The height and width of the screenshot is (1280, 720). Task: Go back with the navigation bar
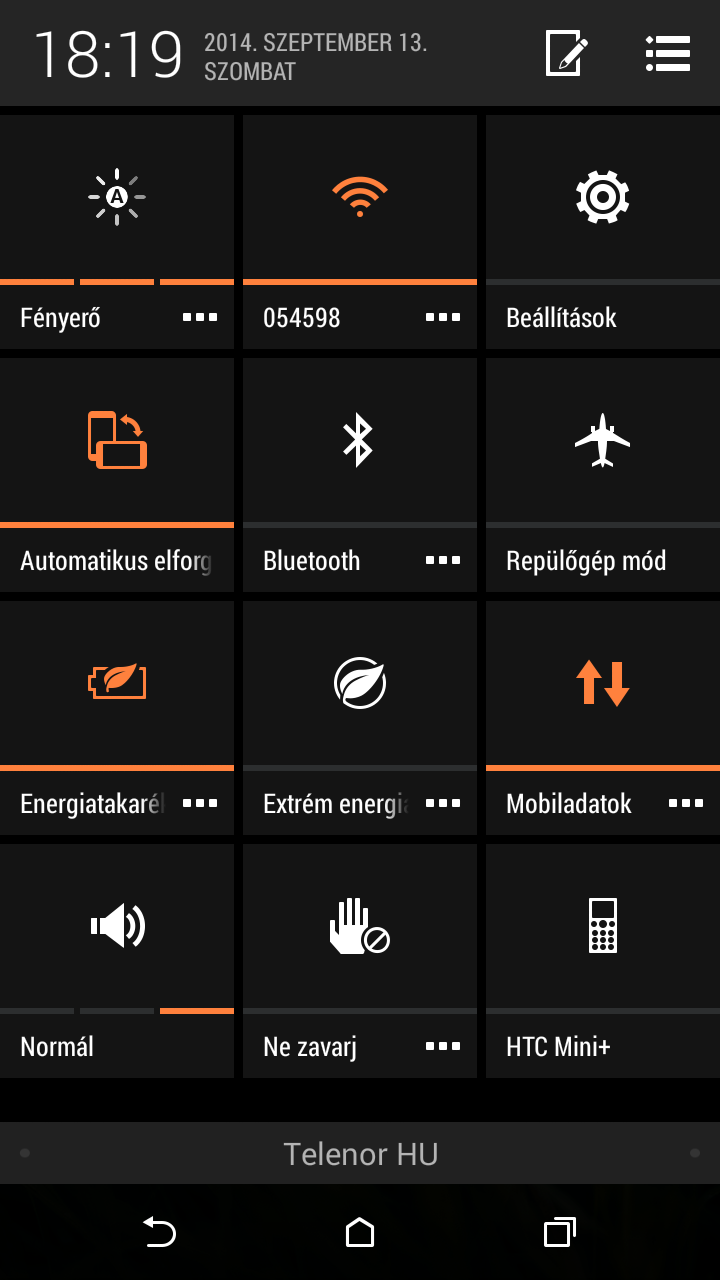click(x=159, y=1232)
